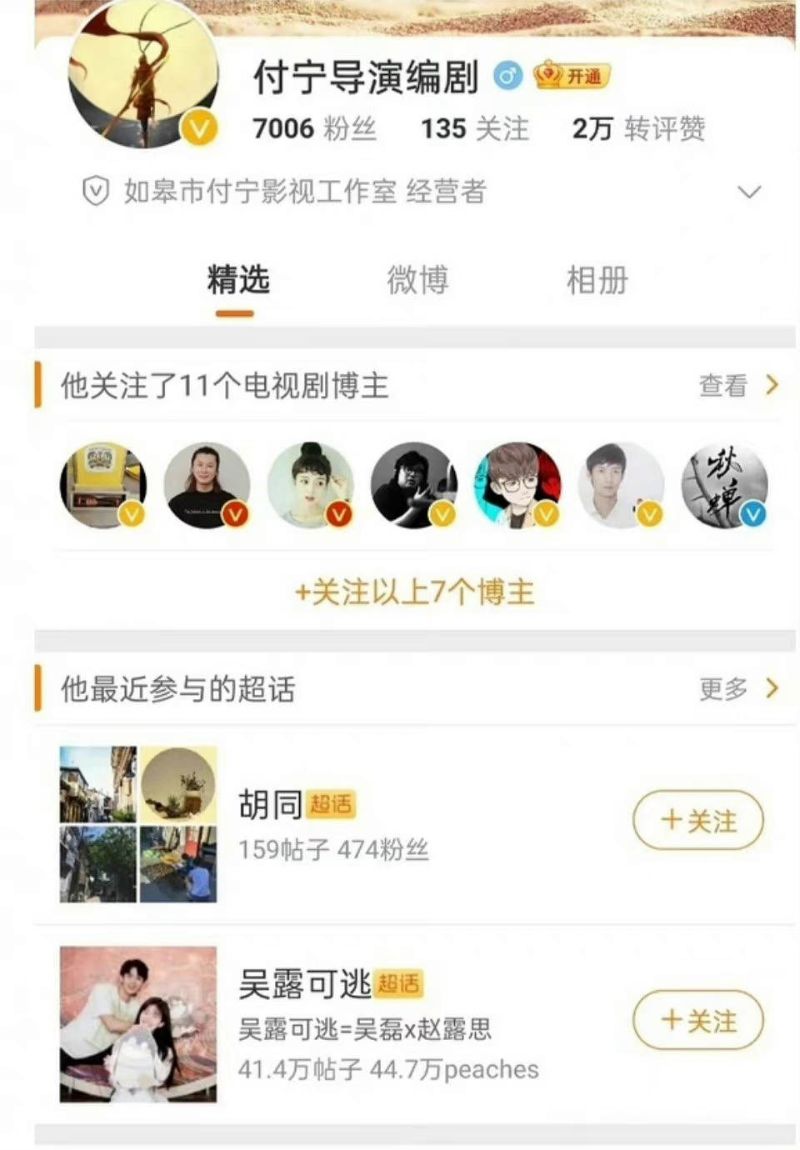View the 7006 粉丝 followers list
The width and height of the screenshot is (800, 1150).
pos(314,129)
